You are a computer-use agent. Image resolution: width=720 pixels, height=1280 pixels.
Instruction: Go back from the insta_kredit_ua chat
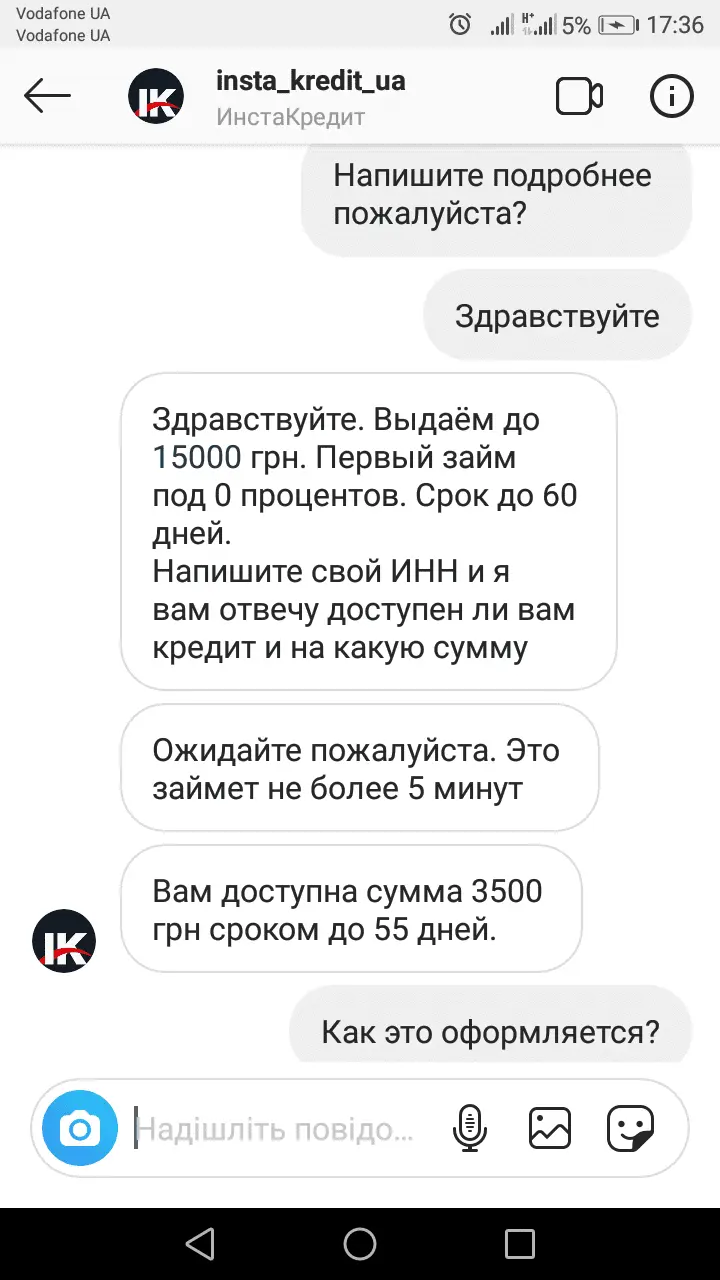coord(47,97)
